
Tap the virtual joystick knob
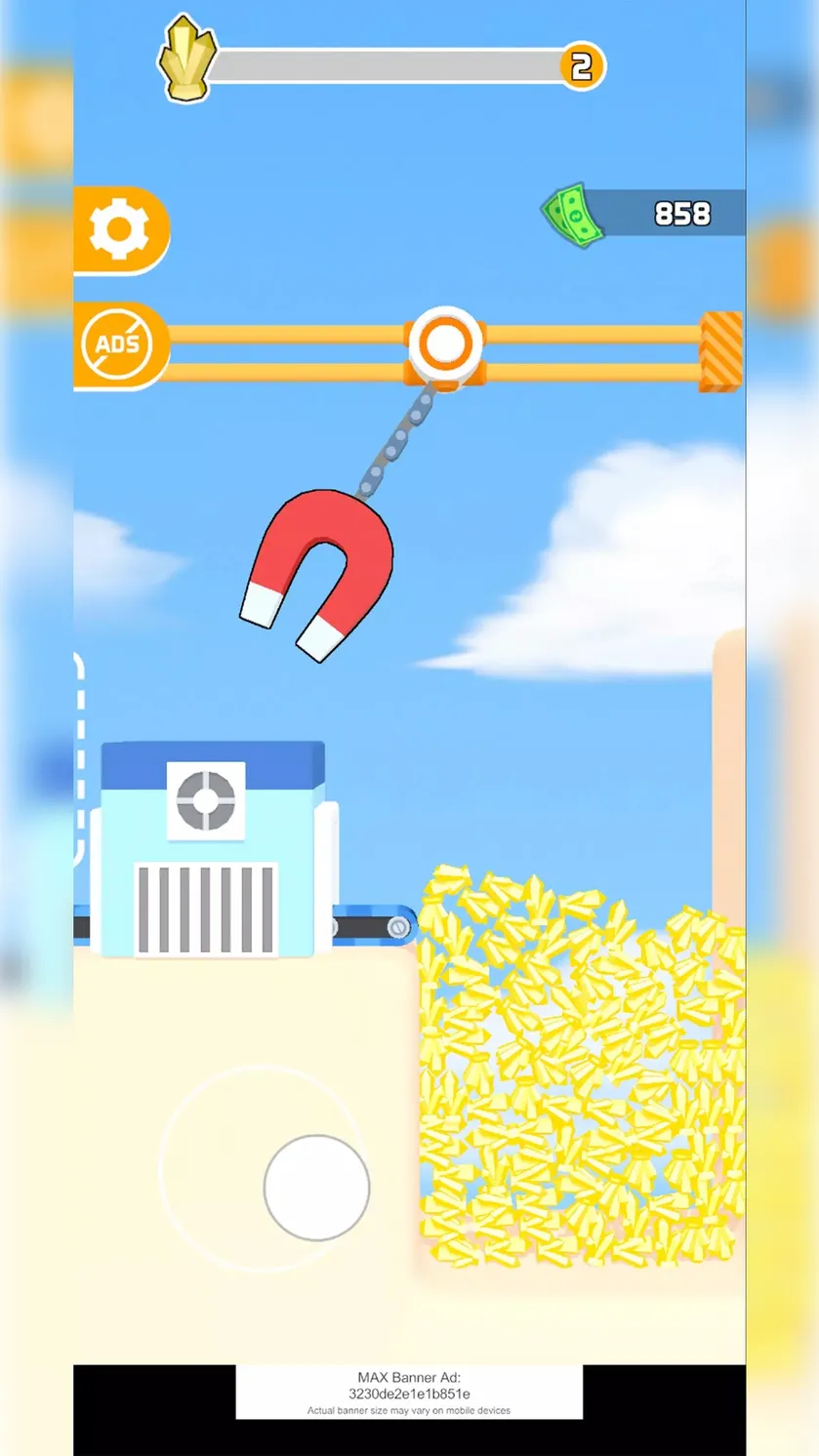tap(316, 1187)
